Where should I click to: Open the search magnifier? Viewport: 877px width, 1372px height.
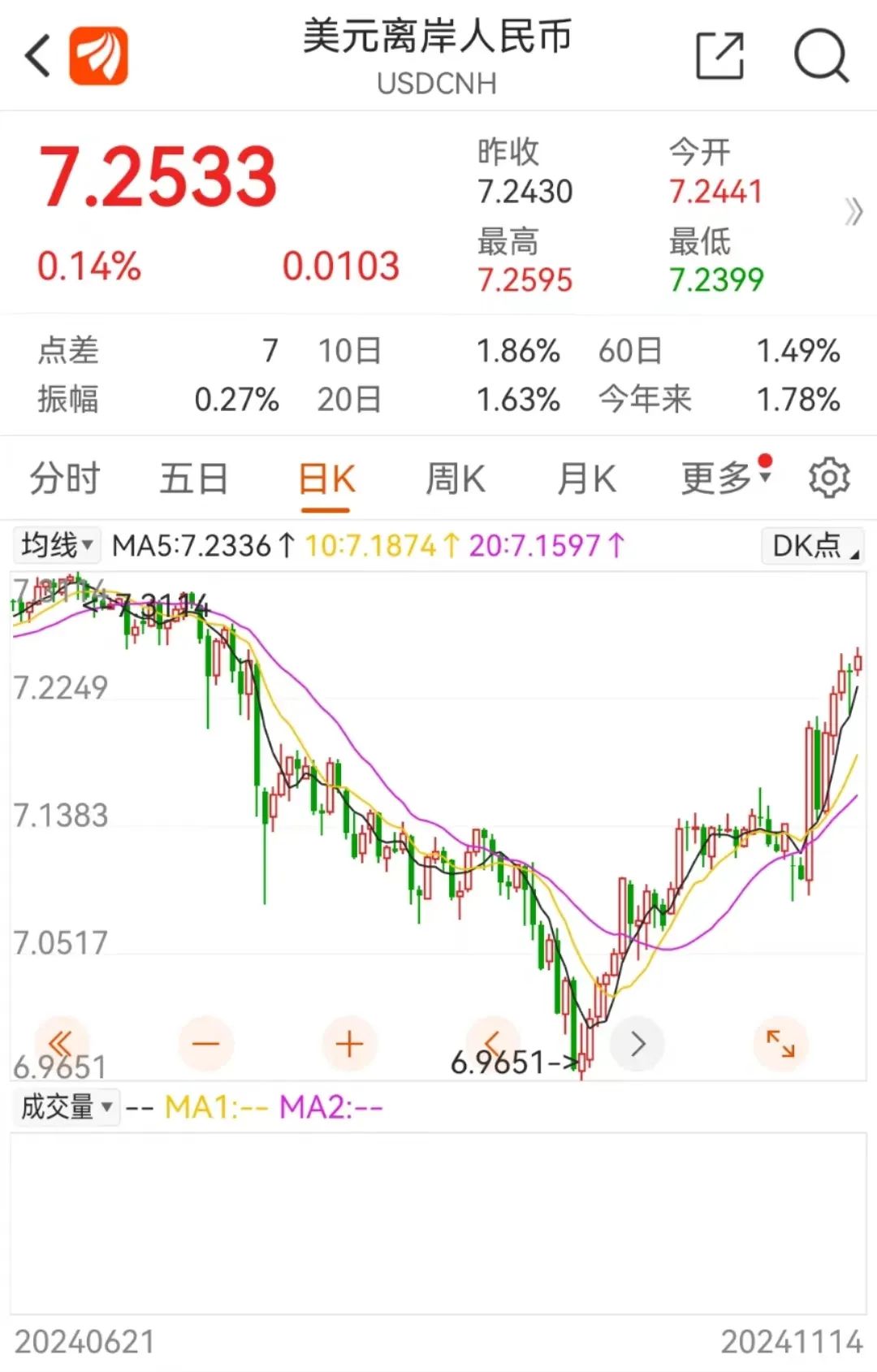click(820, 55)
